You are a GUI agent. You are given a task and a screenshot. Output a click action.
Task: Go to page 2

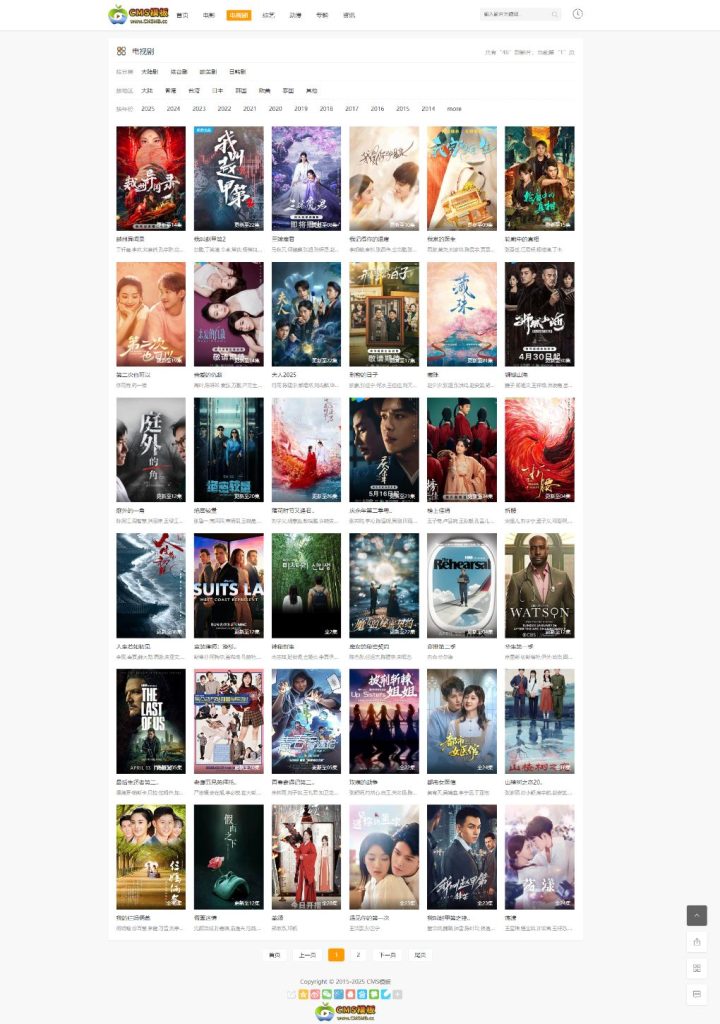(359, 955)
